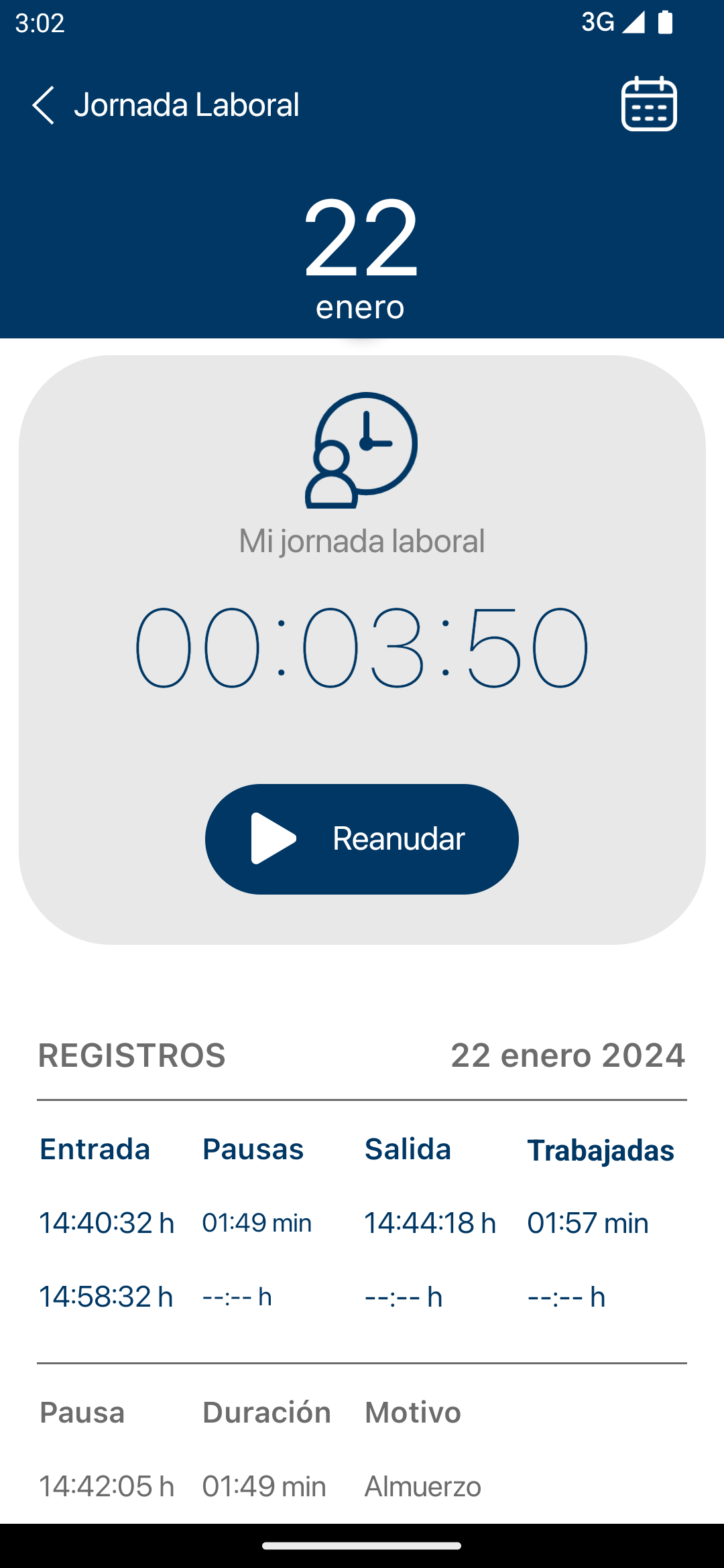The height and width of the screenshot is (1568, 724).
Task: Go back from Jornada Laboral
Action: pos(44,105)
